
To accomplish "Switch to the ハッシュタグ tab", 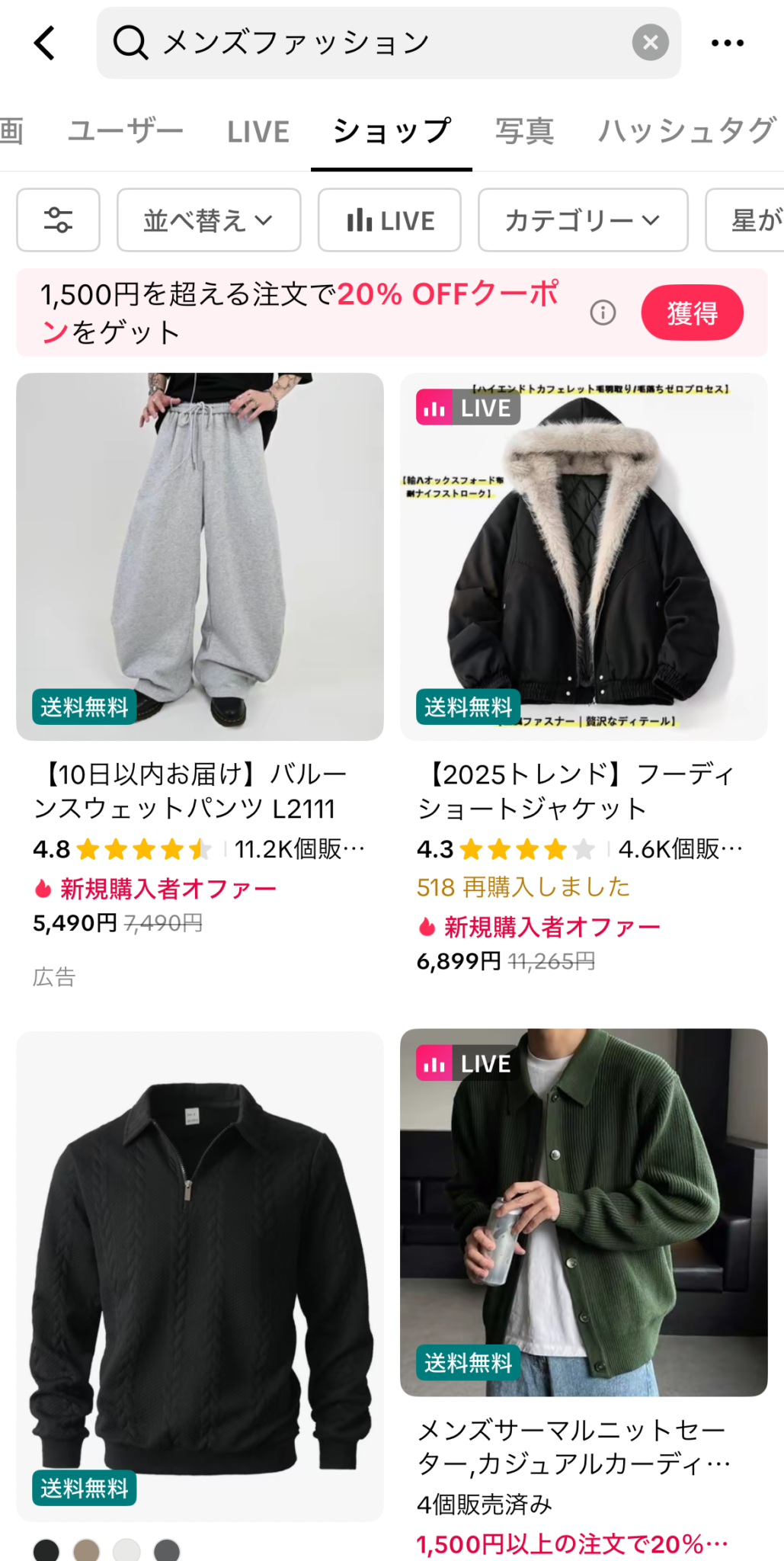I will (x=686, y=131).
